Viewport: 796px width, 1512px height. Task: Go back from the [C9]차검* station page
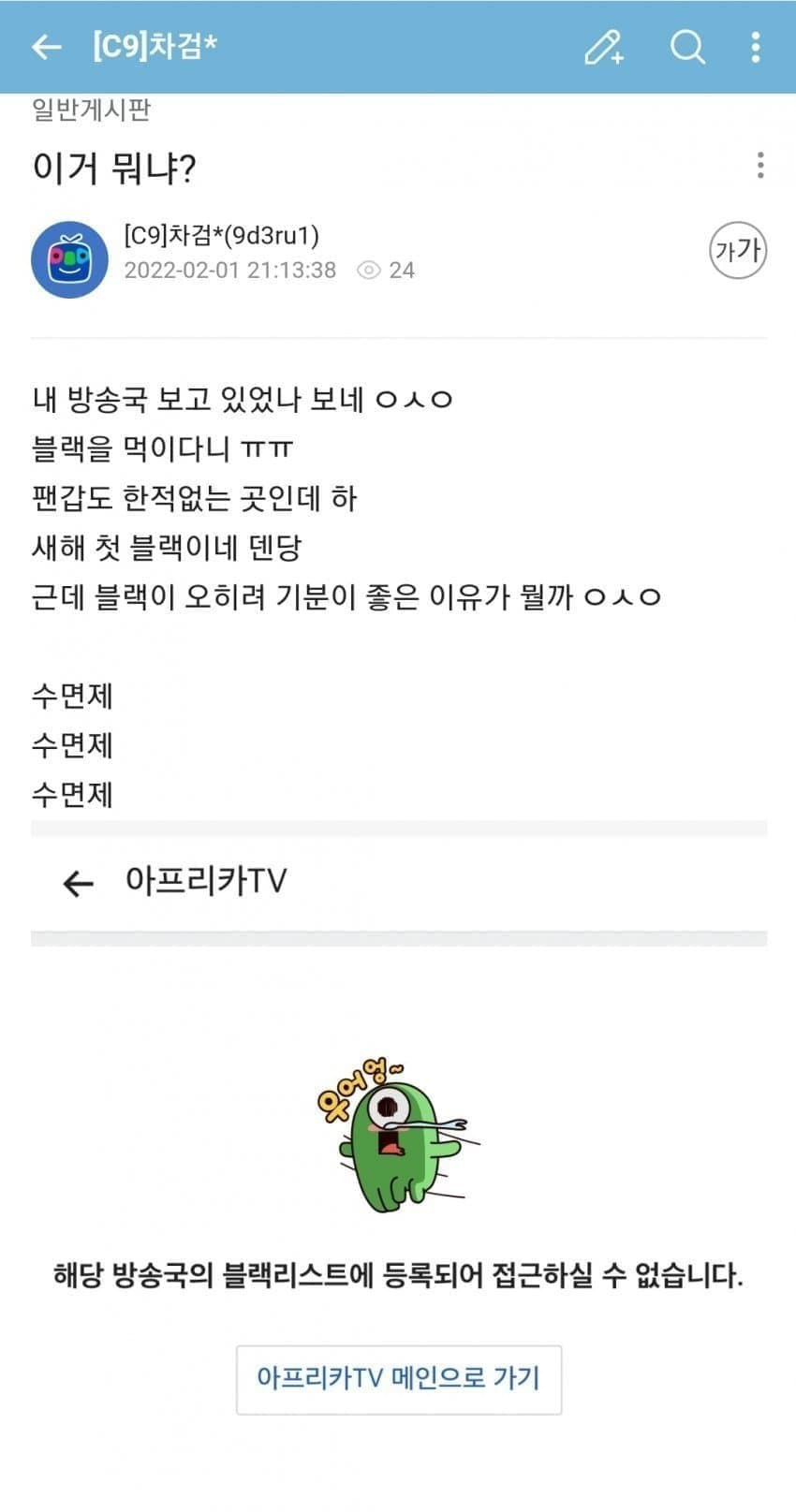click(x=46, y=46)
